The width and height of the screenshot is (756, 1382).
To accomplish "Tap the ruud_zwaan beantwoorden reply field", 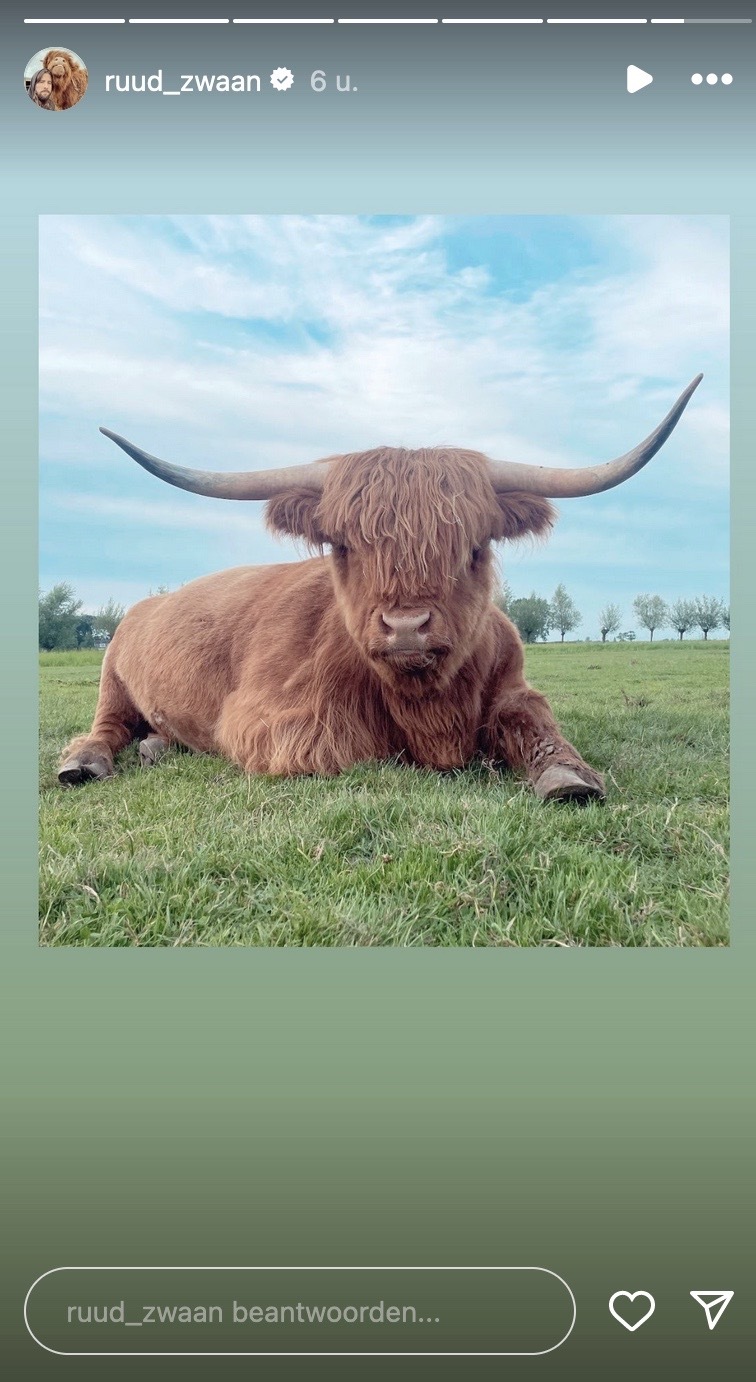I will coord(300,1311).
